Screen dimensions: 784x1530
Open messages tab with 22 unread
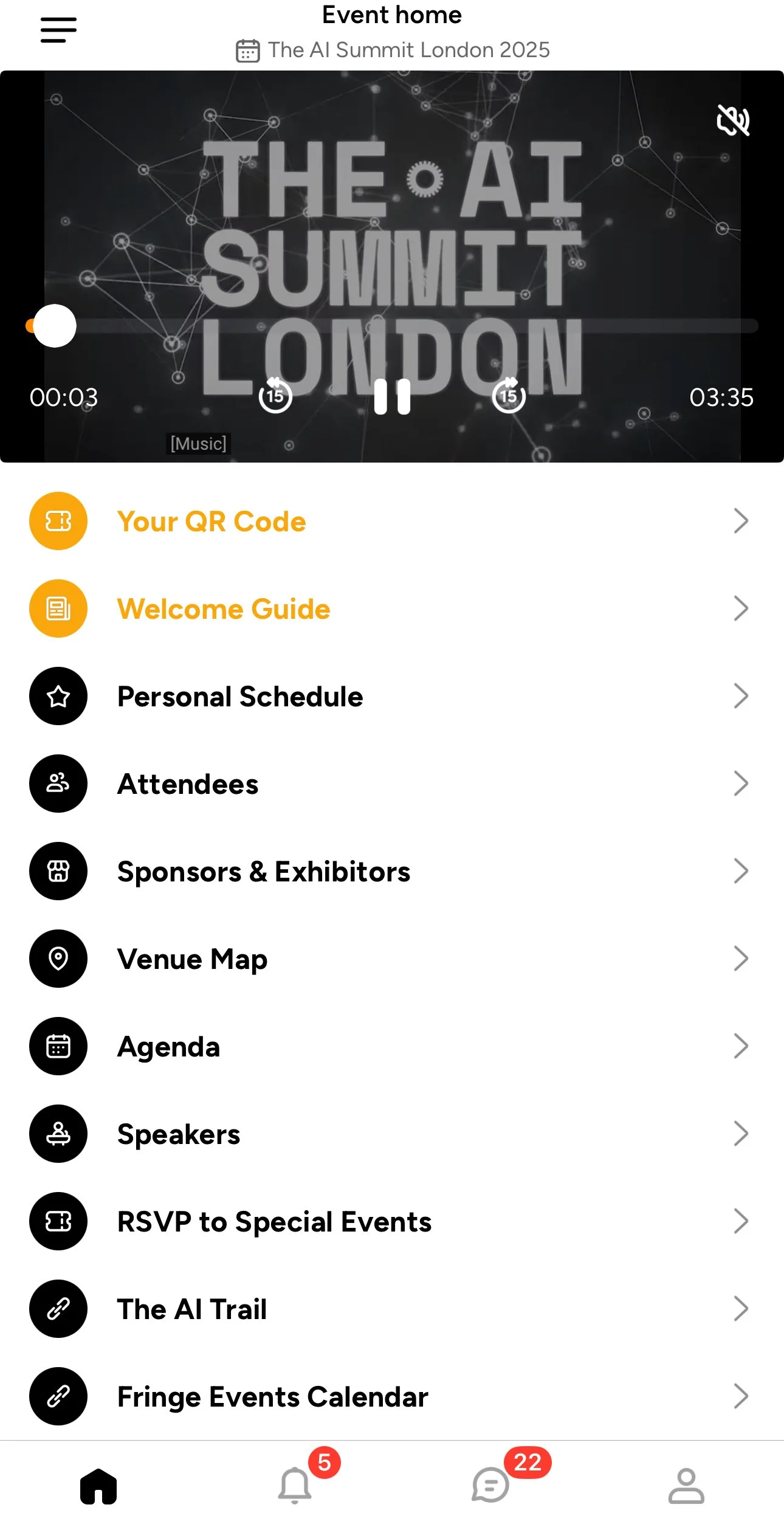point(490,1485)
